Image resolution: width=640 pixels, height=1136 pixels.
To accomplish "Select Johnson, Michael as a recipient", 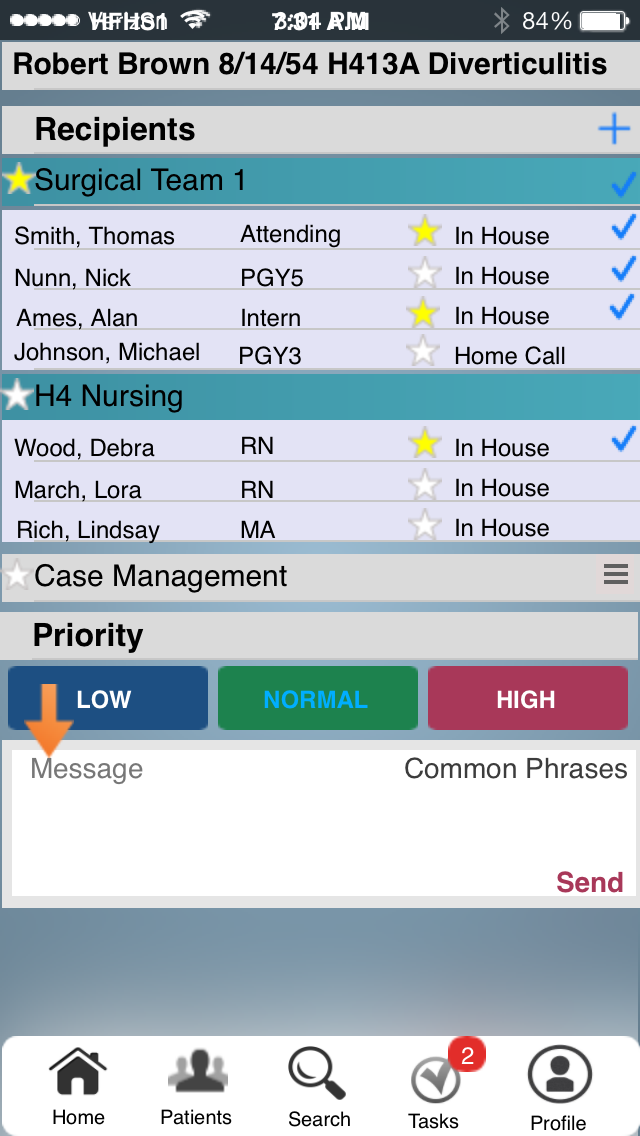I will (x=320, y=354).
